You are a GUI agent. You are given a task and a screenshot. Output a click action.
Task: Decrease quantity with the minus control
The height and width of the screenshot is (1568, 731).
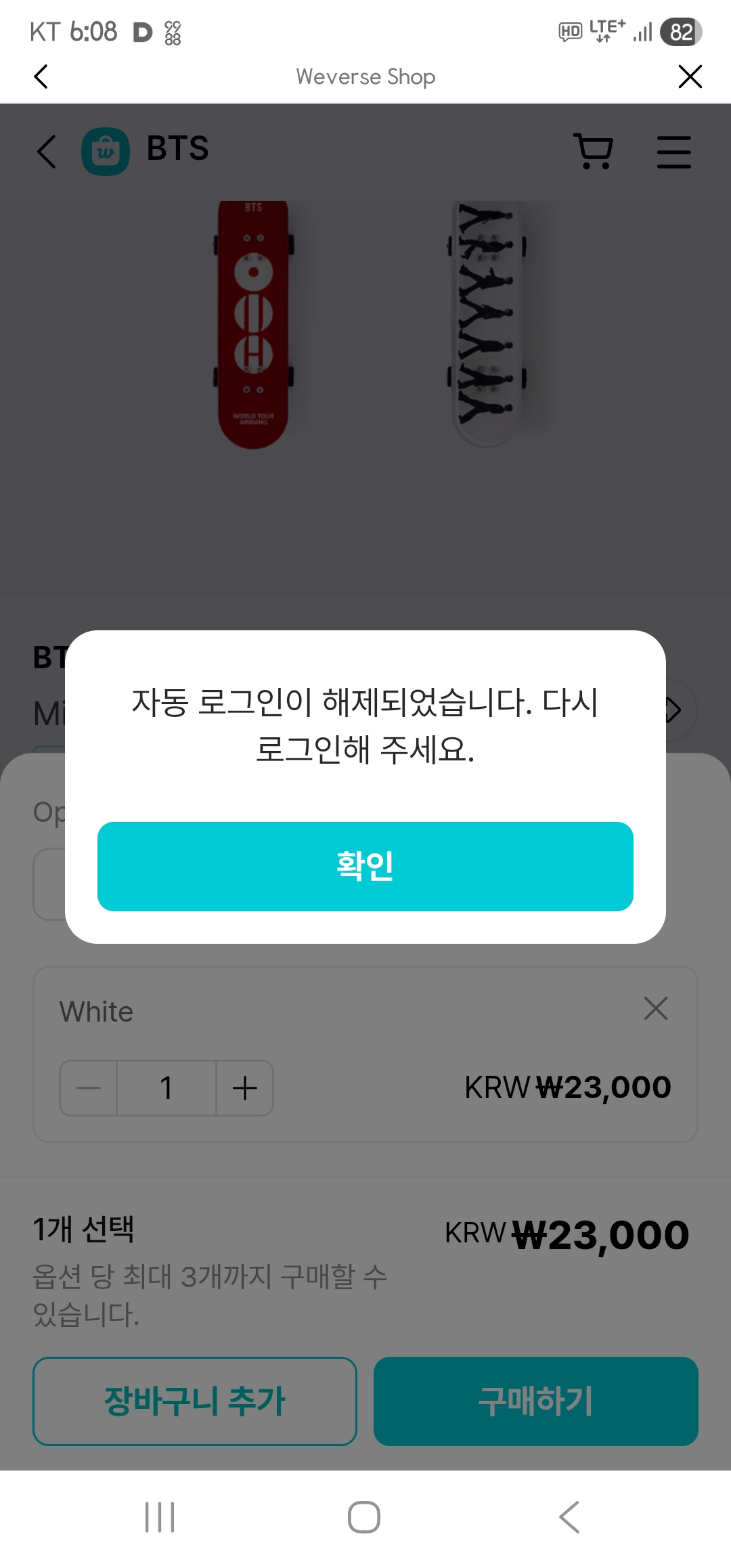88,1088
